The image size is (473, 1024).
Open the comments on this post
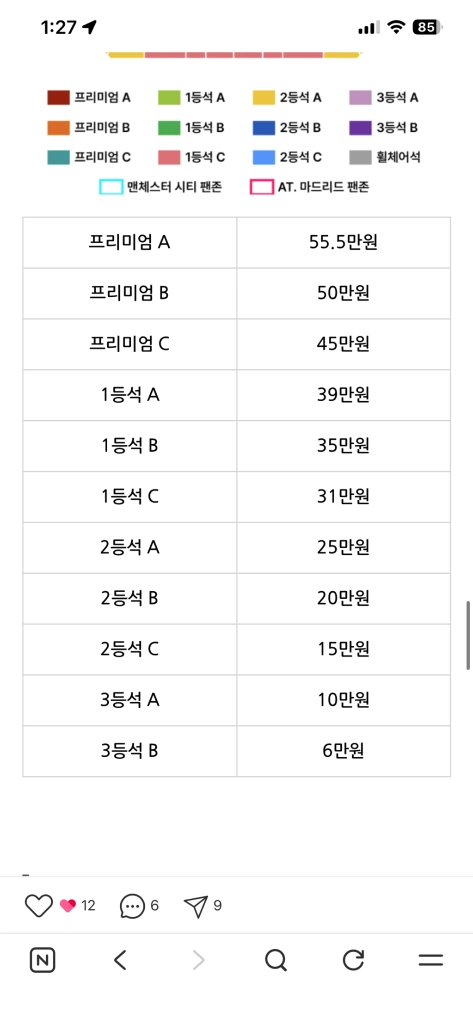(132, 906)
